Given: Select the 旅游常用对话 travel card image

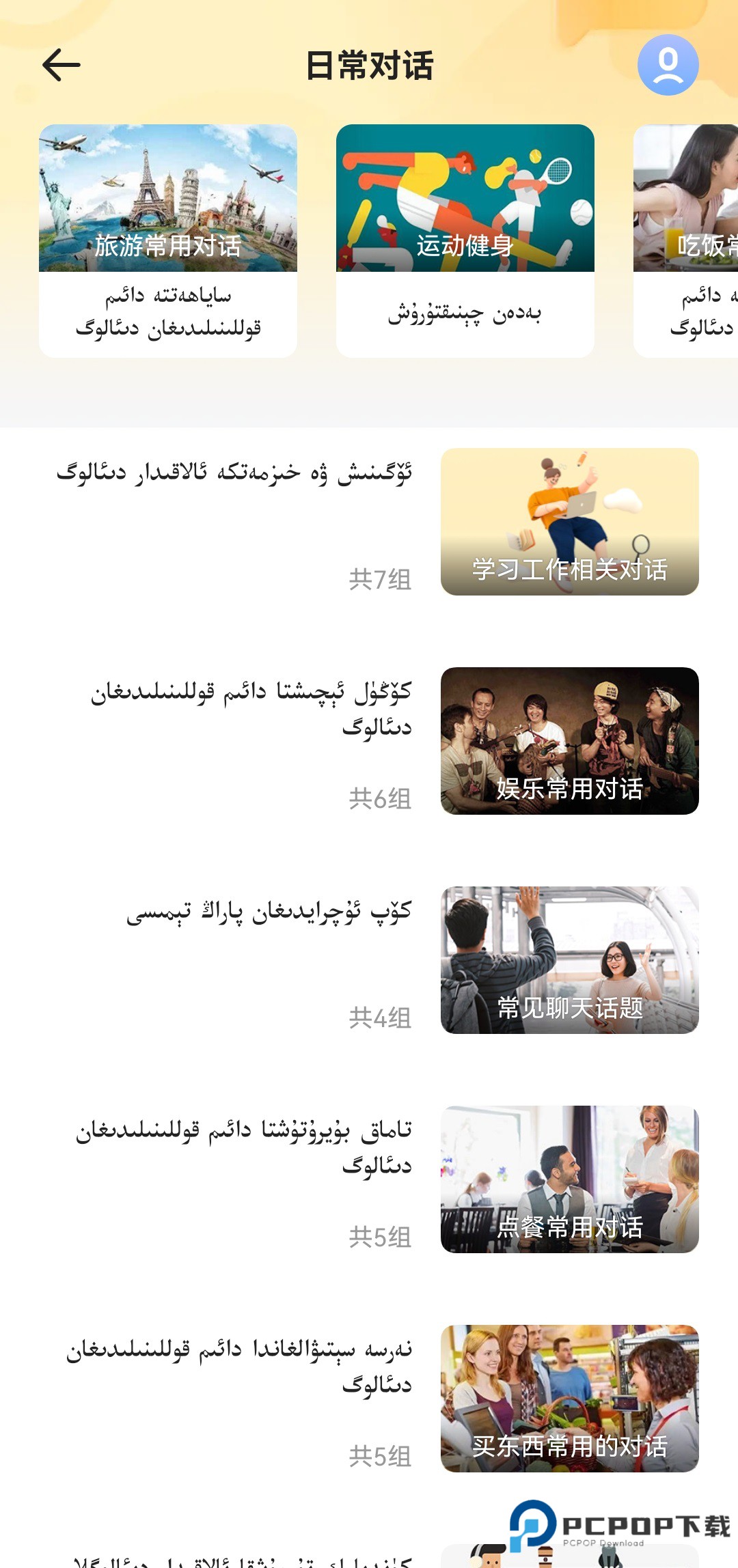Looking at the screenshot, I should [169, 198].
